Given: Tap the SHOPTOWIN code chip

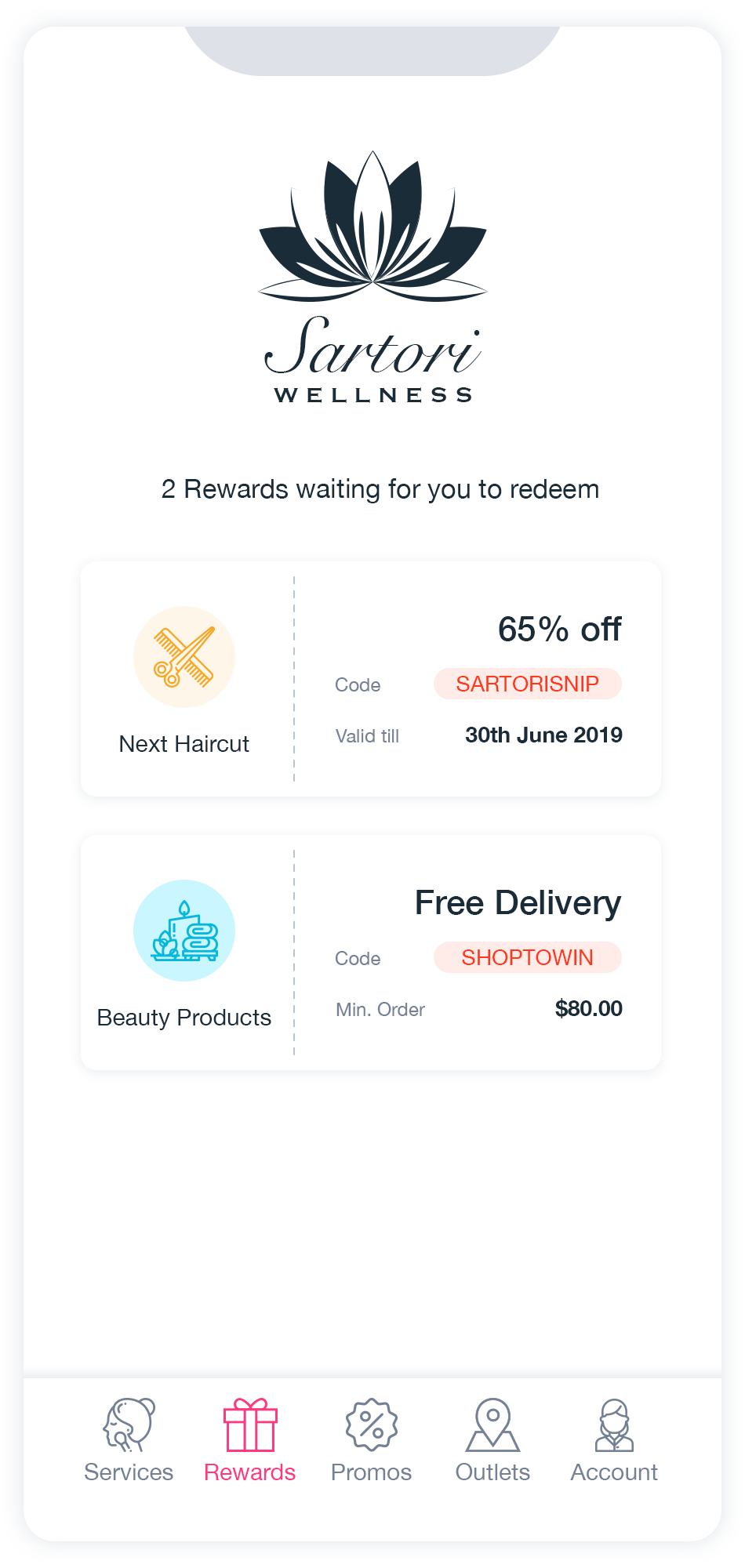Looking at the screenshot, I should pyautogui.click(x=528, y=957).
